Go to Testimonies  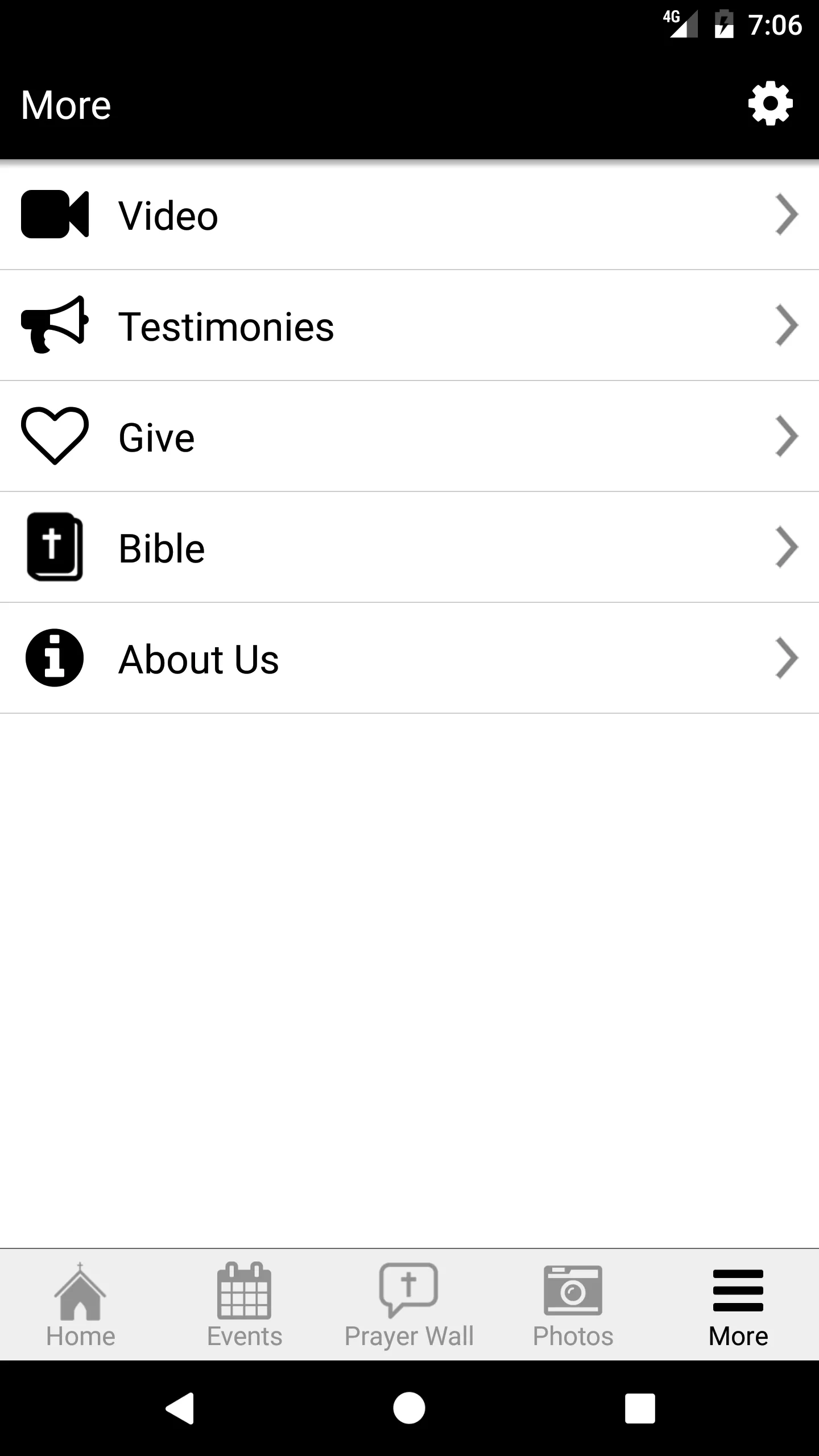pyautogui.click(x=409, y=326)
